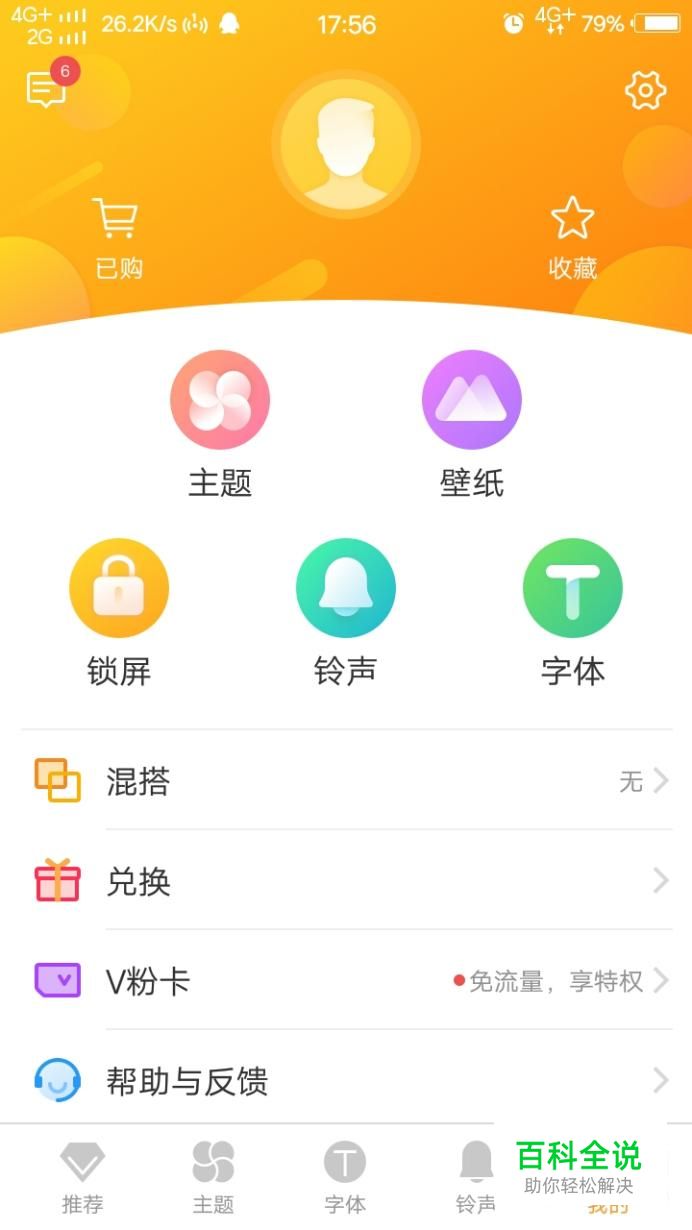Open the messages icon with badge 6
This screenshot has height=1230, width=692.
point(47,89)
